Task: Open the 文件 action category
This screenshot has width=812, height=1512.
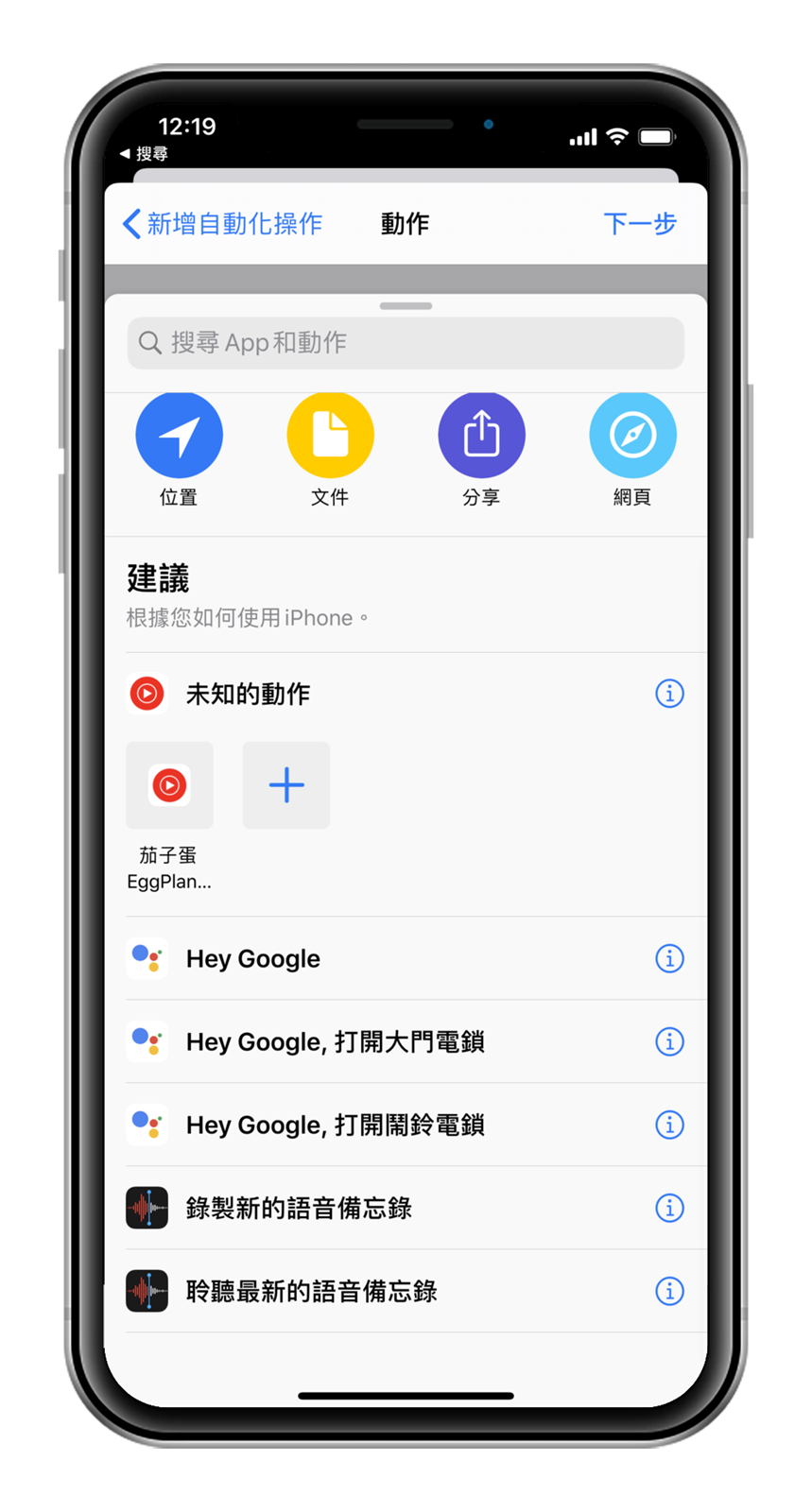Action: (x=330, y=436)
